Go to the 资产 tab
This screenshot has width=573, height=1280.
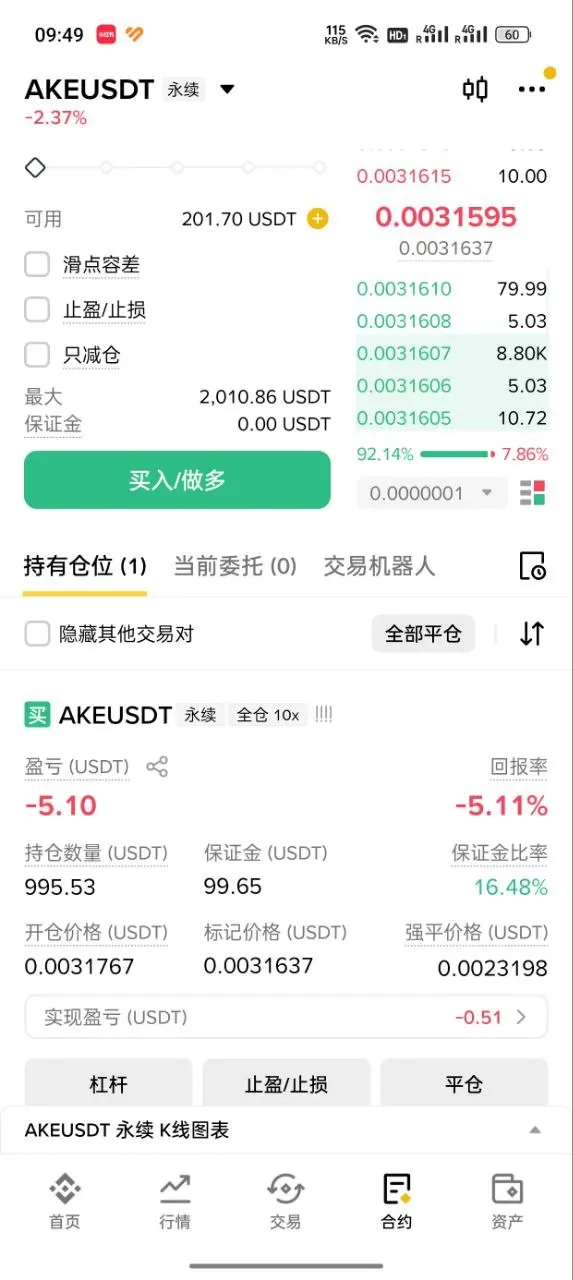tap(507, 1199)
